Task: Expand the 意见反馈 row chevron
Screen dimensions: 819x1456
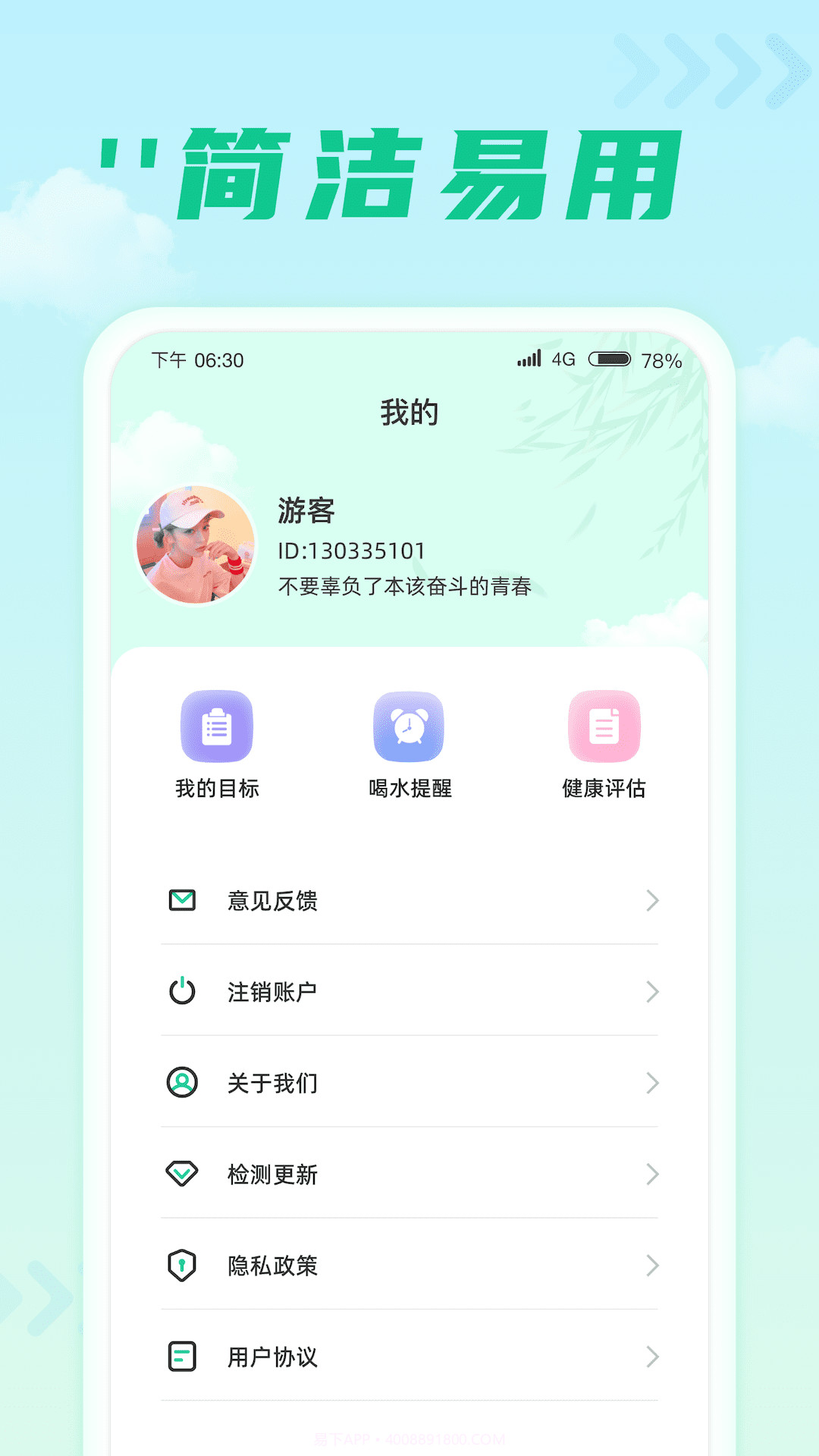Action: (x=652, y=901)
